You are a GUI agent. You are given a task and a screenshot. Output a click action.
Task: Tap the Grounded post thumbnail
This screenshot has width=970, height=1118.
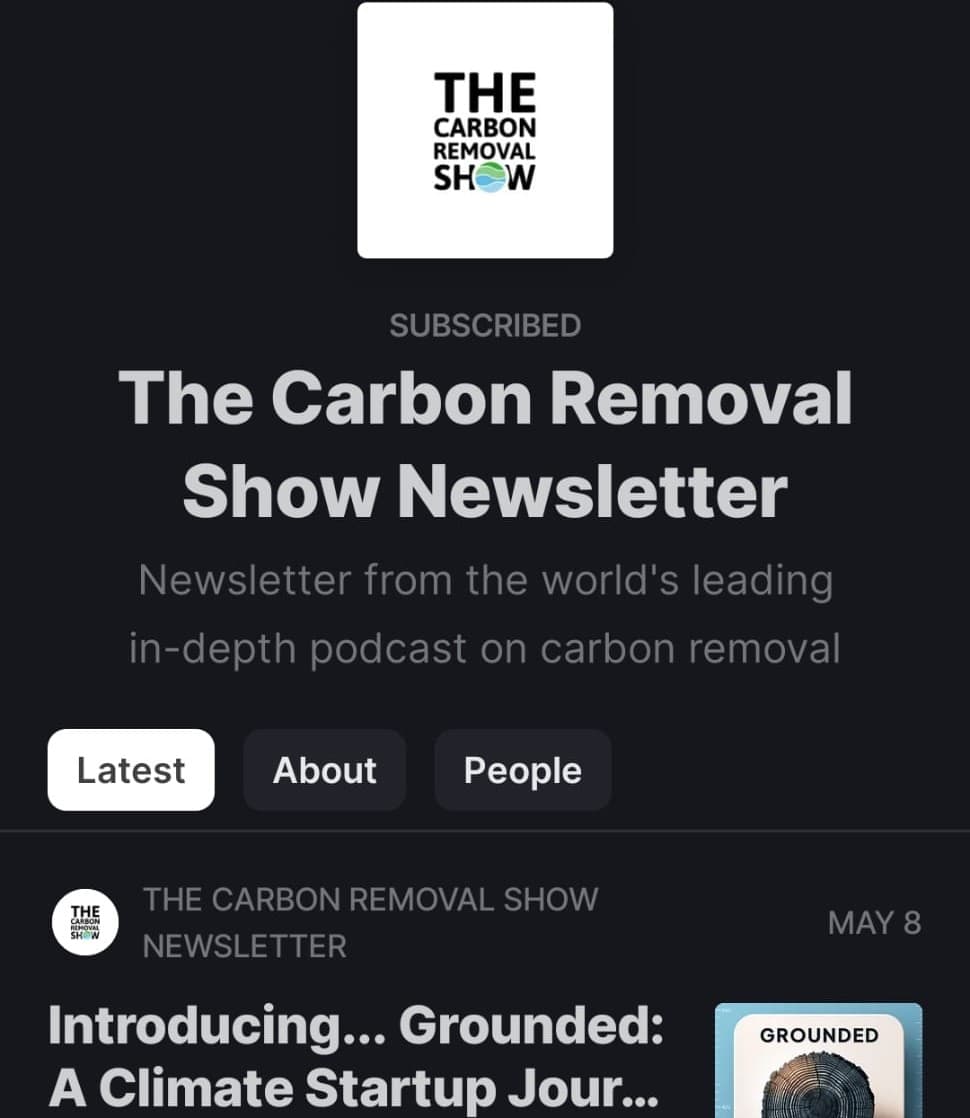[x=818, y=1060]
